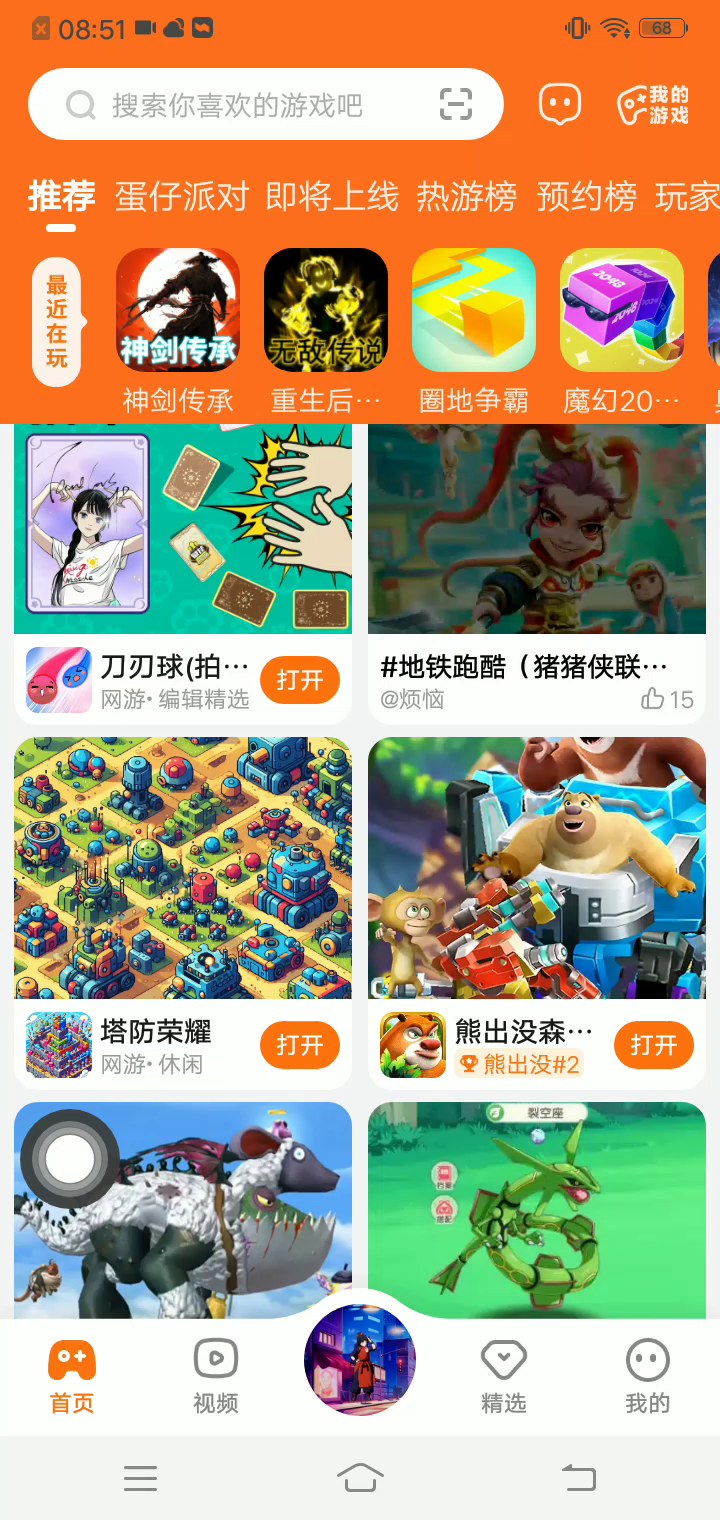The height and width of the screenshot is (1520, 720).
Task: Go to the 精选 bottom tab
Action: (503, 1376)
